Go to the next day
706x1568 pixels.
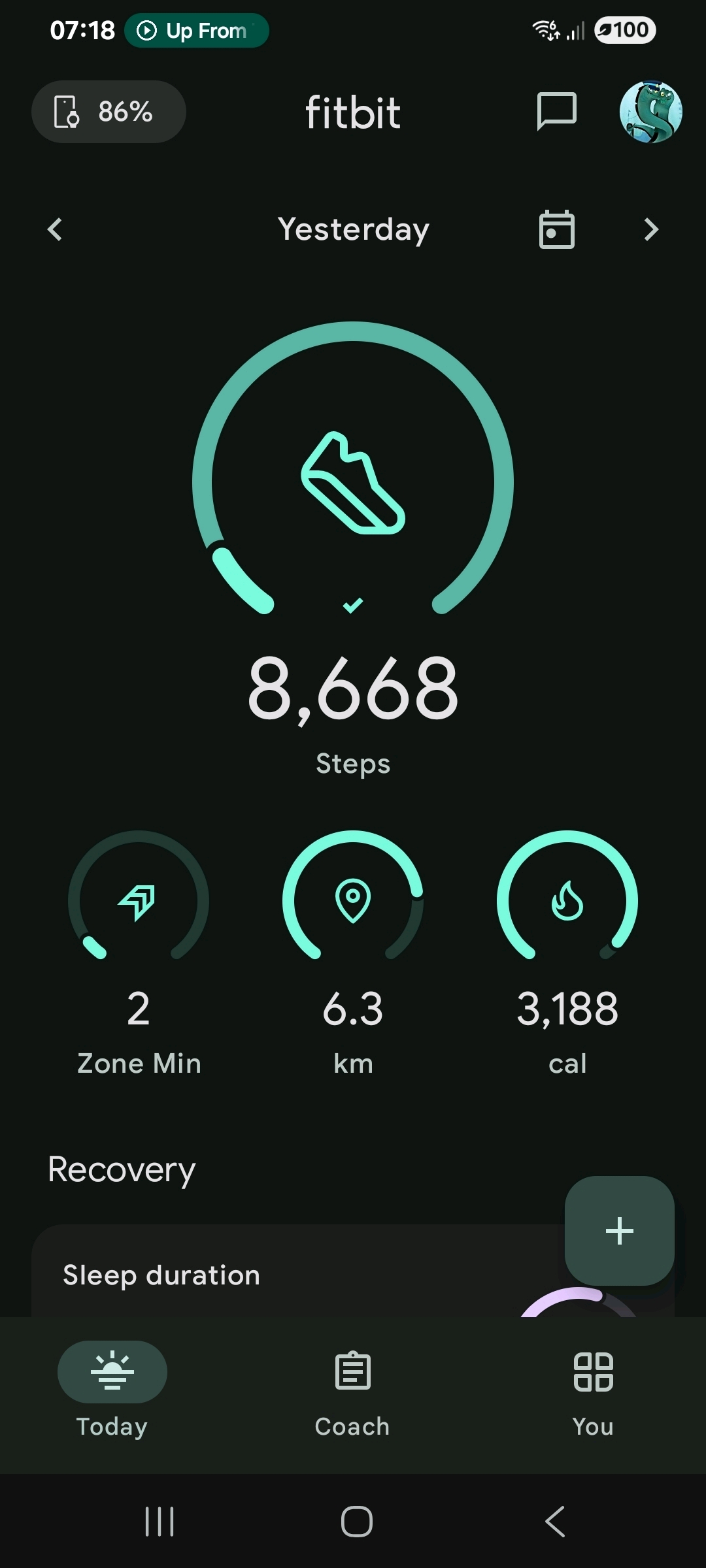[650, 229]
